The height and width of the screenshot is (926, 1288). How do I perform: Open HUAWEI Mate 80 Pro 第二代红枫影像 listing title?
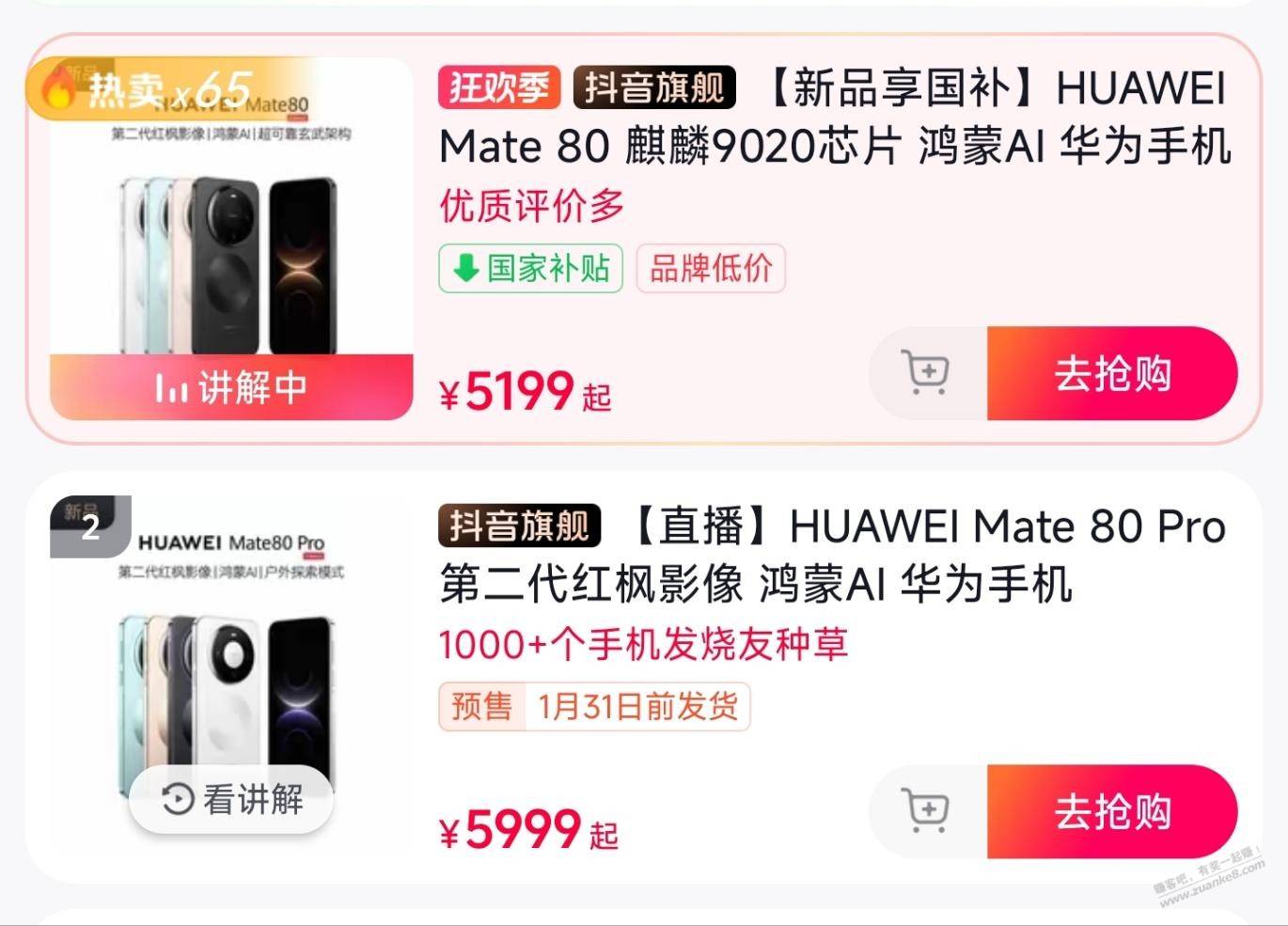(833, 555)
